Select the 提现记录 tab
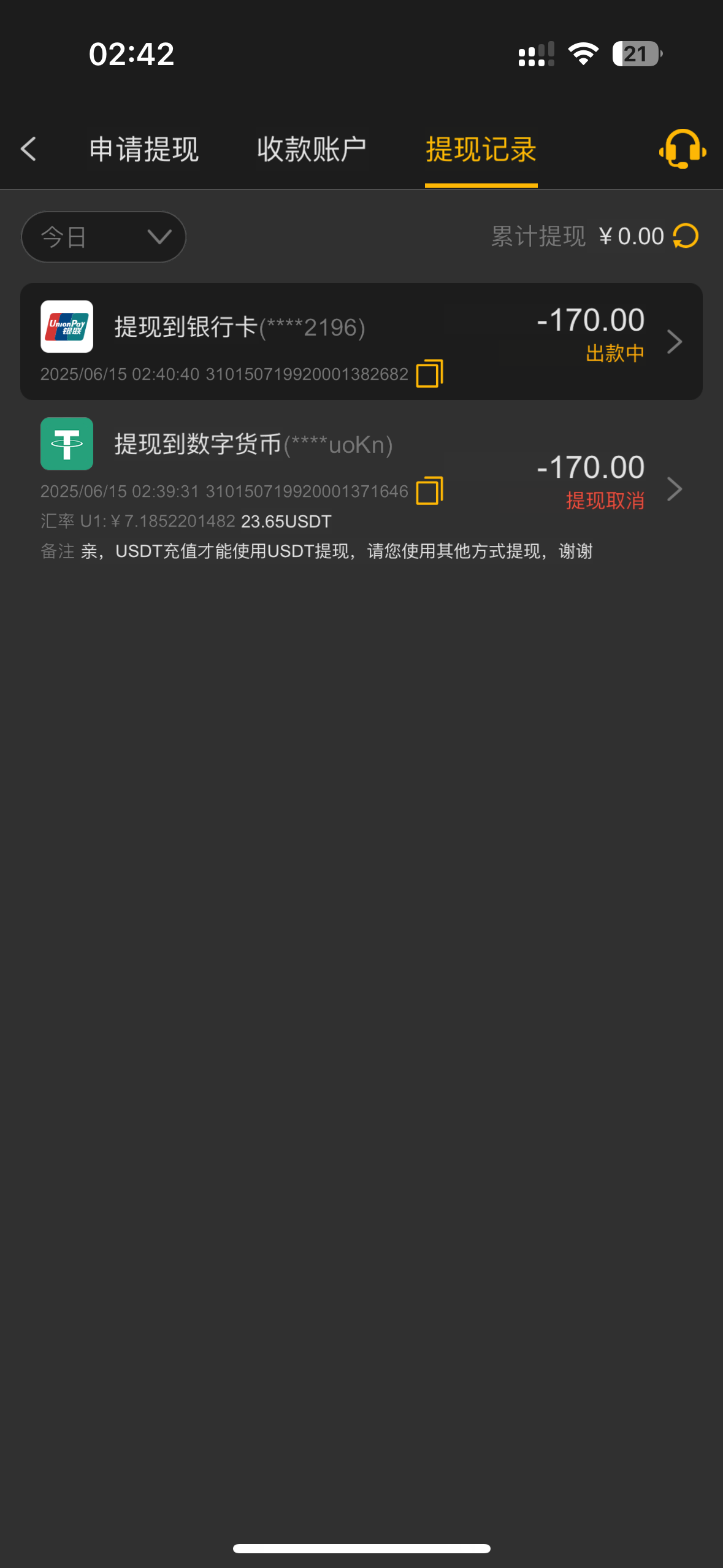 click(x=481, y=149)
